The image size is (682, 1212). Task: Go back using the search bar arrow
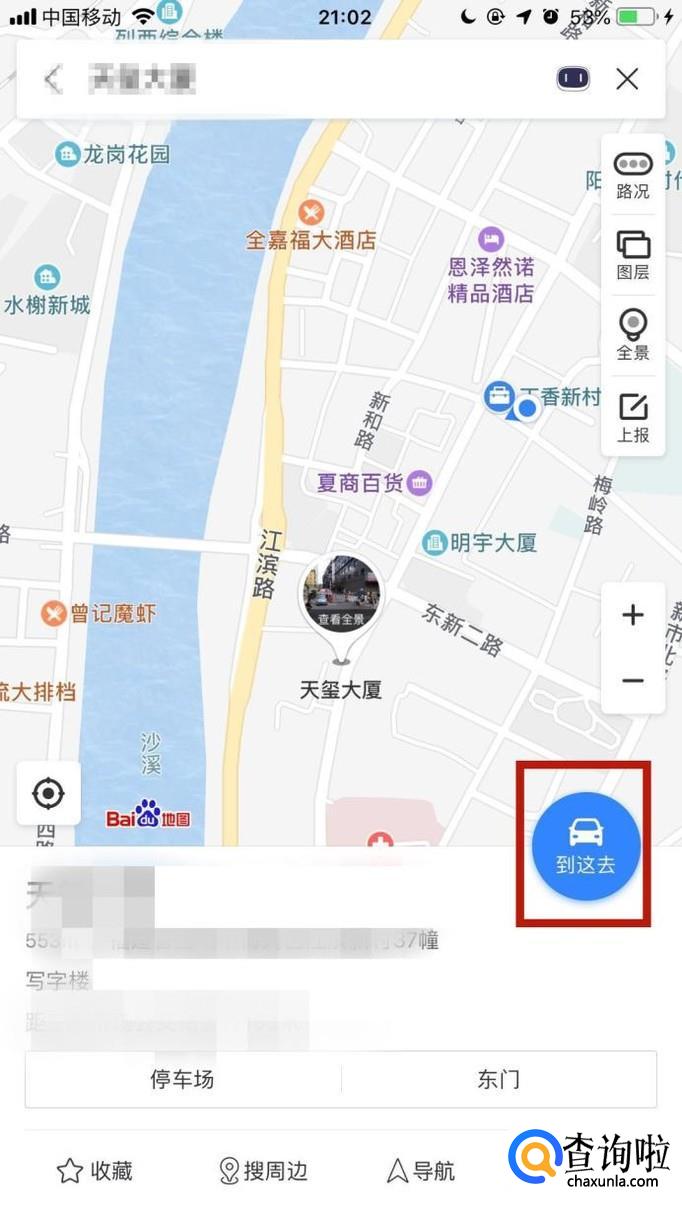pos(53,79)
